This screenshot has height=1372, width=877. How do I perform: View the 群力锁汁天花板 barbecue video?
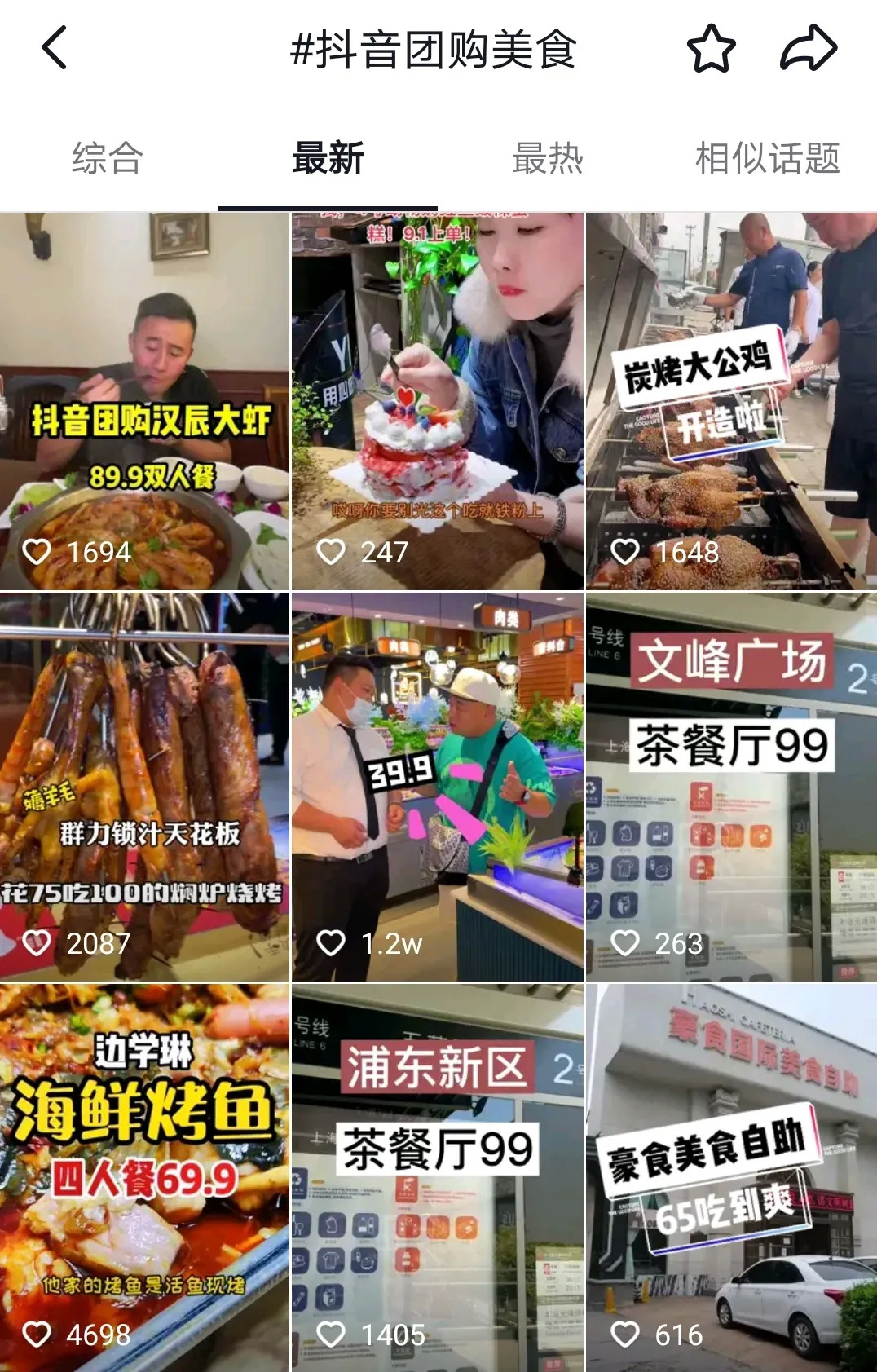(x=144, y=787)
